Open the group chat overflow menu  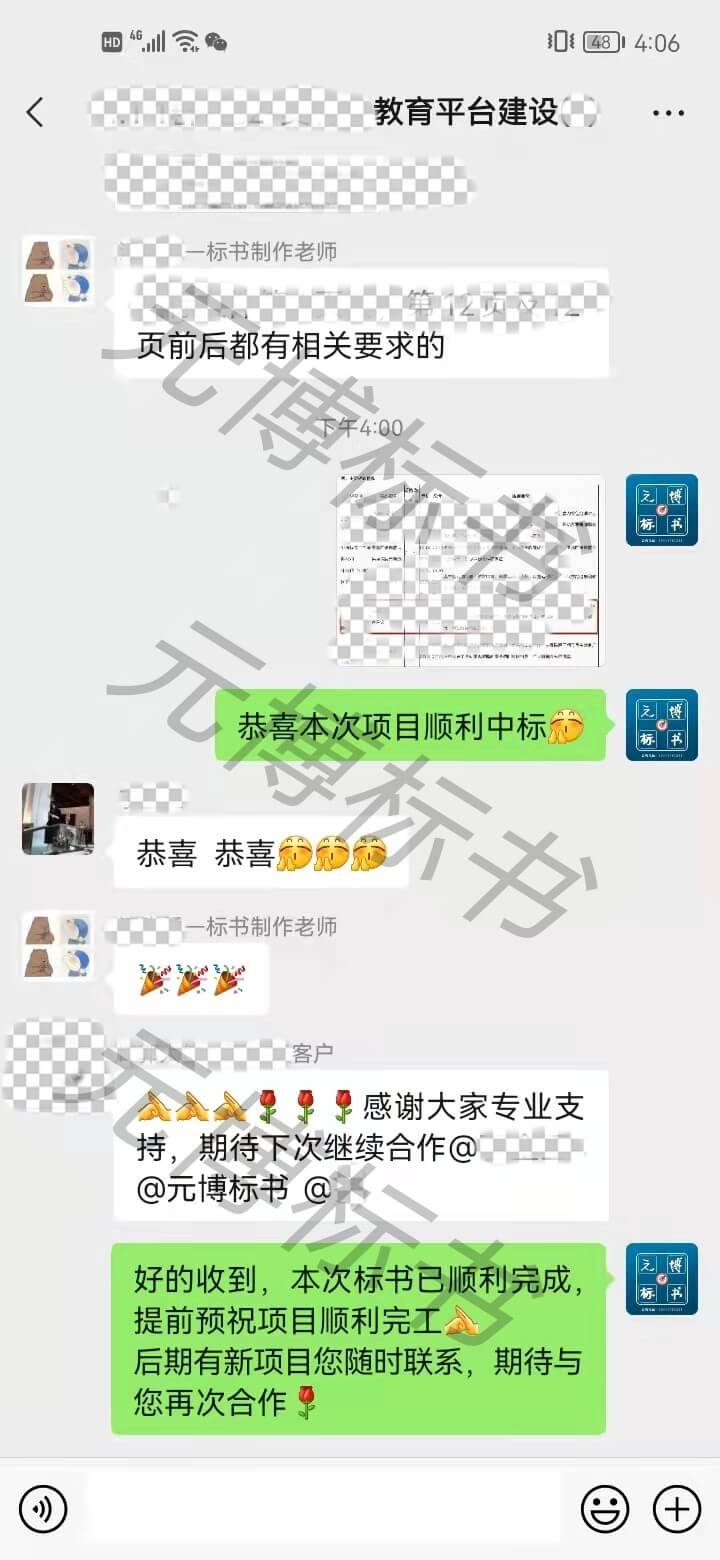tap(668, 113)
